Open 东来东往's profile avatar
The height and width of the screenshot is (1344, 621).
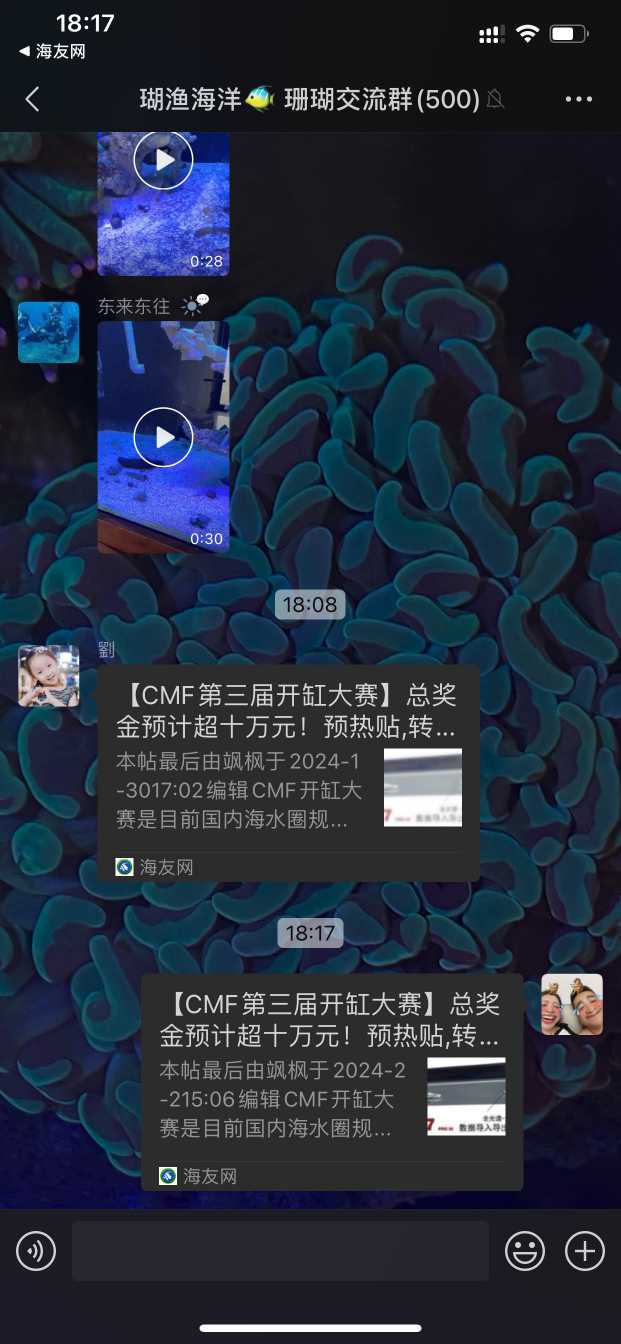(x=48, y=332)
